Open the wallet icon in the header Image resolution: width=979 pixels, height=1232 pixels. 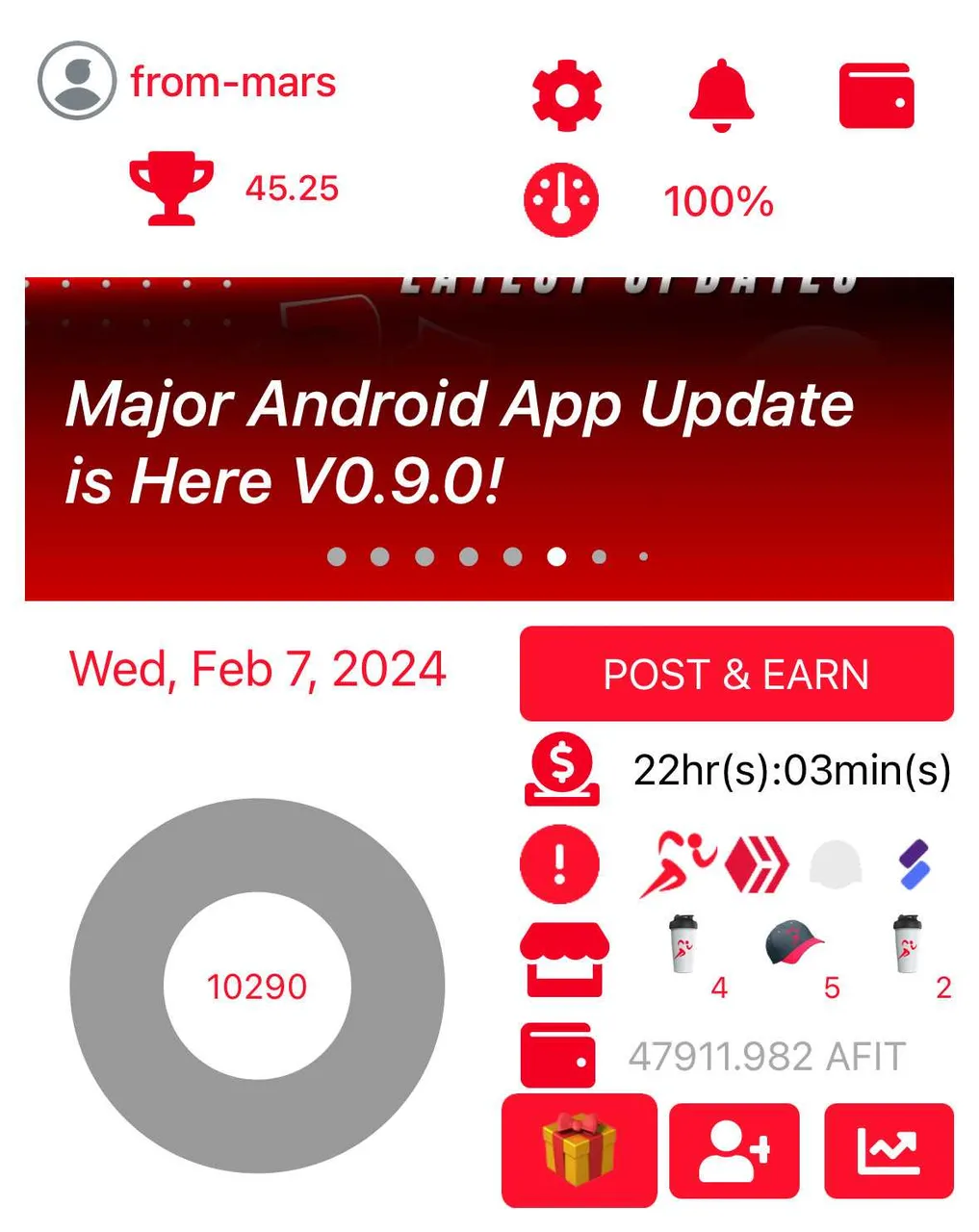tap(876, 95)
